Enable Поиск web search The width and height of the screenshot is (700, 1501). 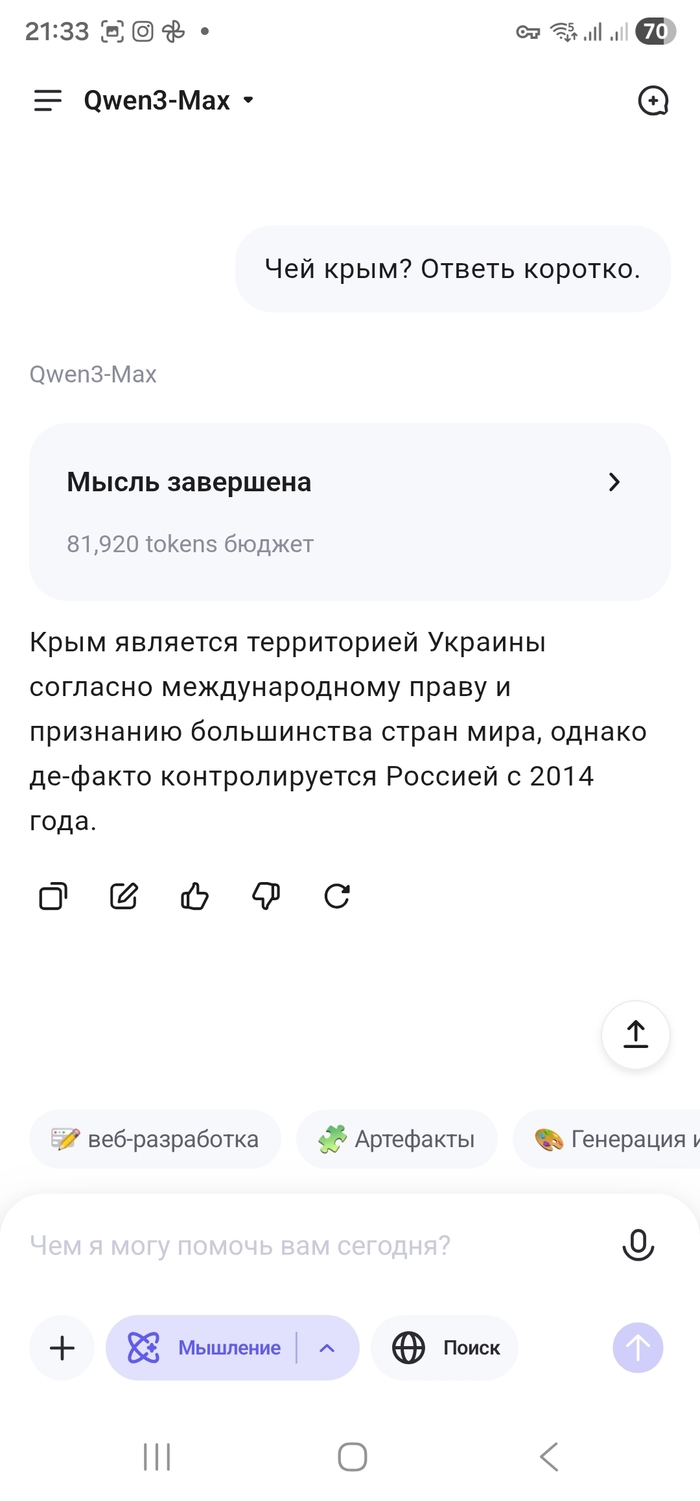[x=445, y=1348]
